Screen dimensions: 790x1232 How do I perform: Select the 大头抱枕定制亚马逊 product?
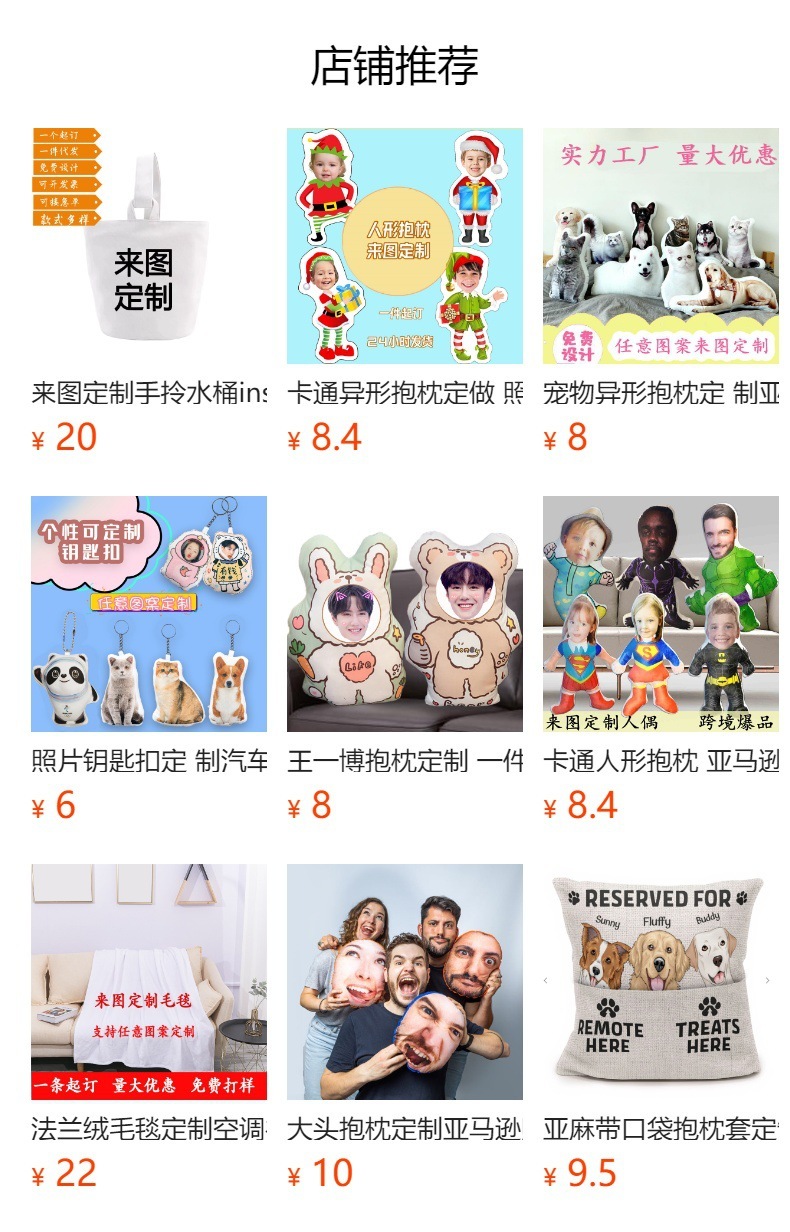point(404,982)
